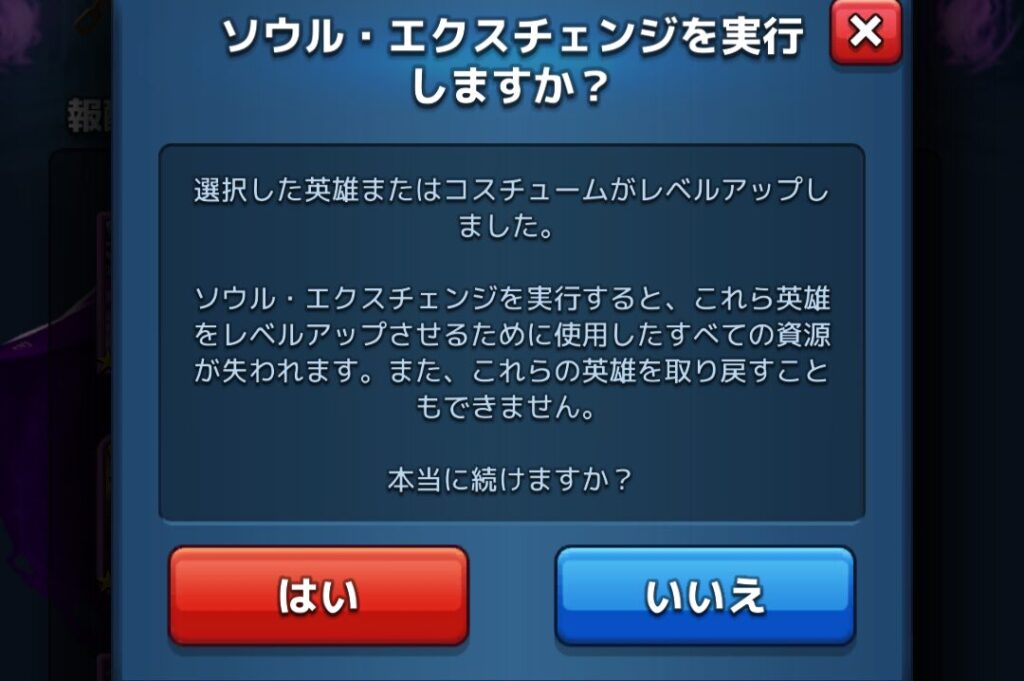The width and height of the screenshot is (1024, 681).
Task: Confirm Soul Exchange with はい button
Action: click(318, 595)
